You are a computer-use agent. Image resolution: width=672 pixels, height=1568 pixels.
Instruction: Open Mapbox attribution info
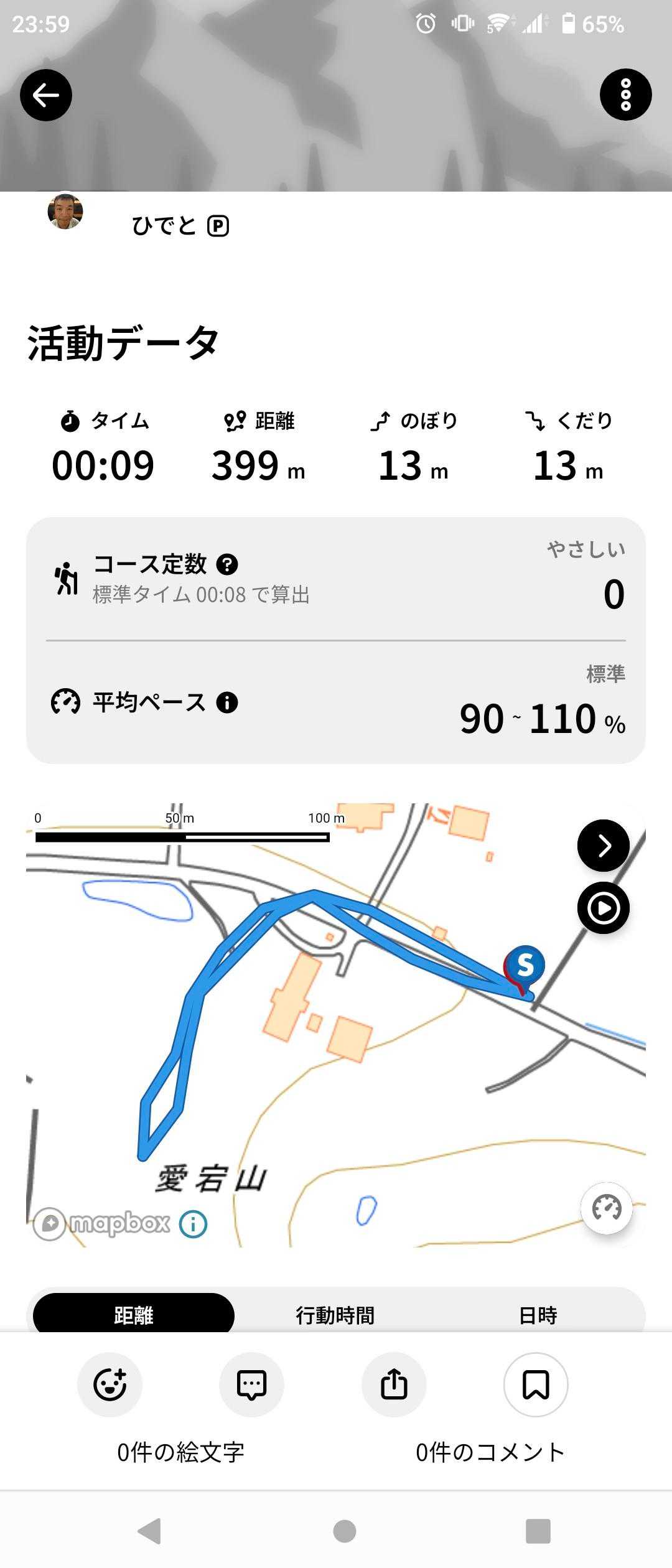pos(193,1224)
